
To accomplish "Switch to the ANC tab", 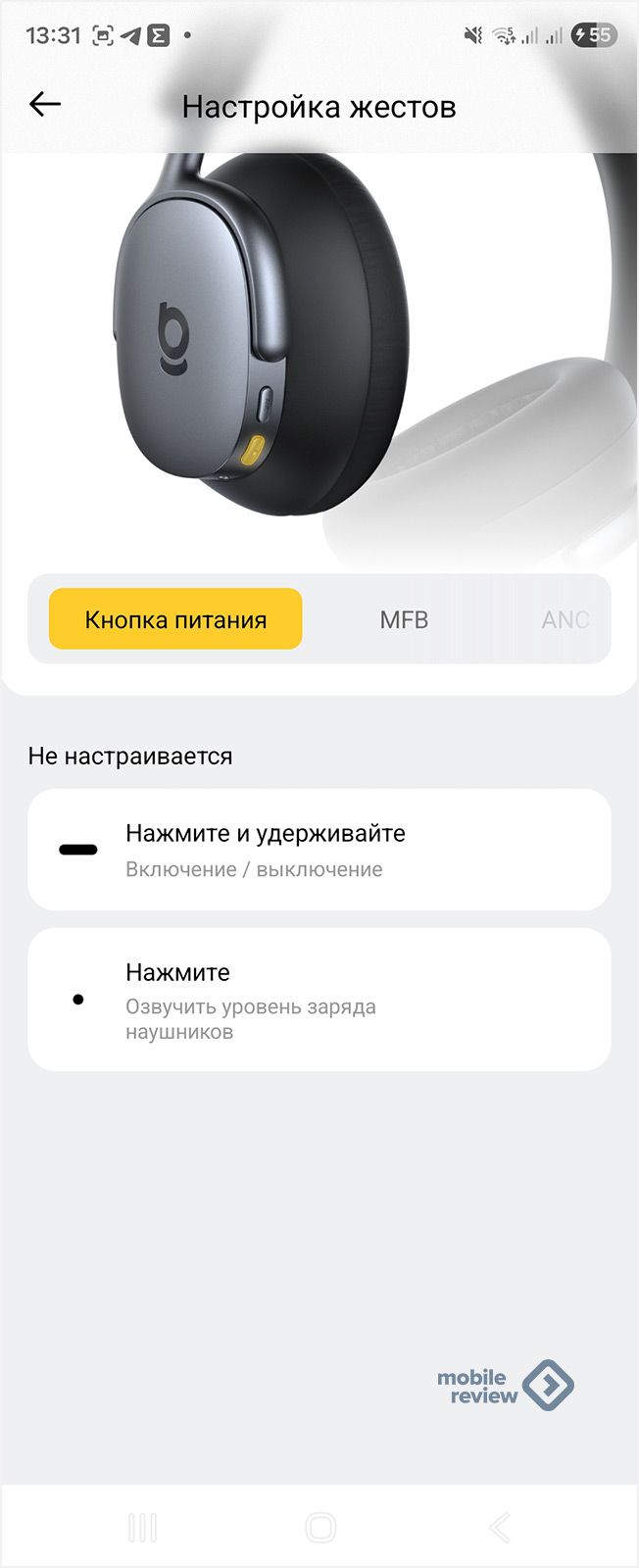I will [x=565, y=619].
